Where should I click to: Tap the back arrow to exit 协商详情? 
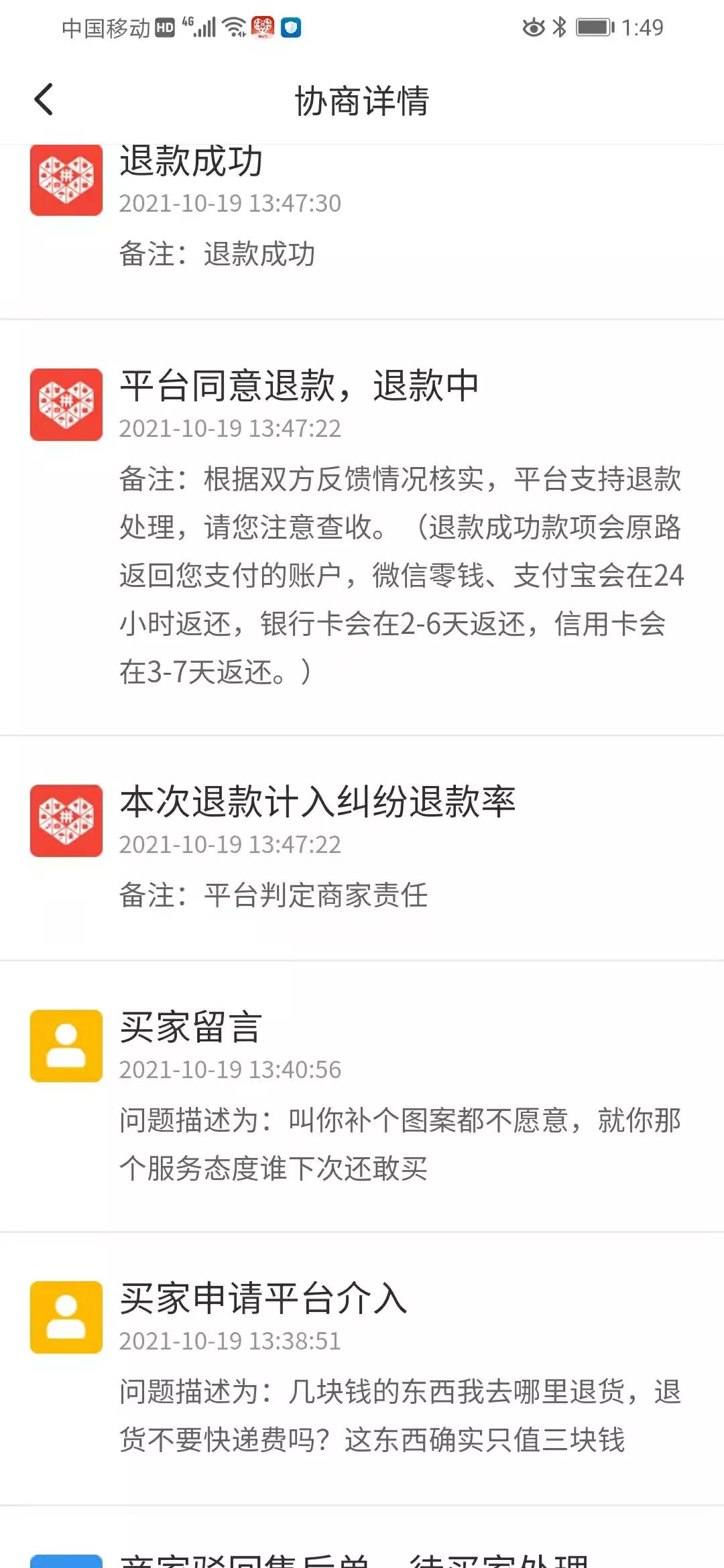(44, 101)
